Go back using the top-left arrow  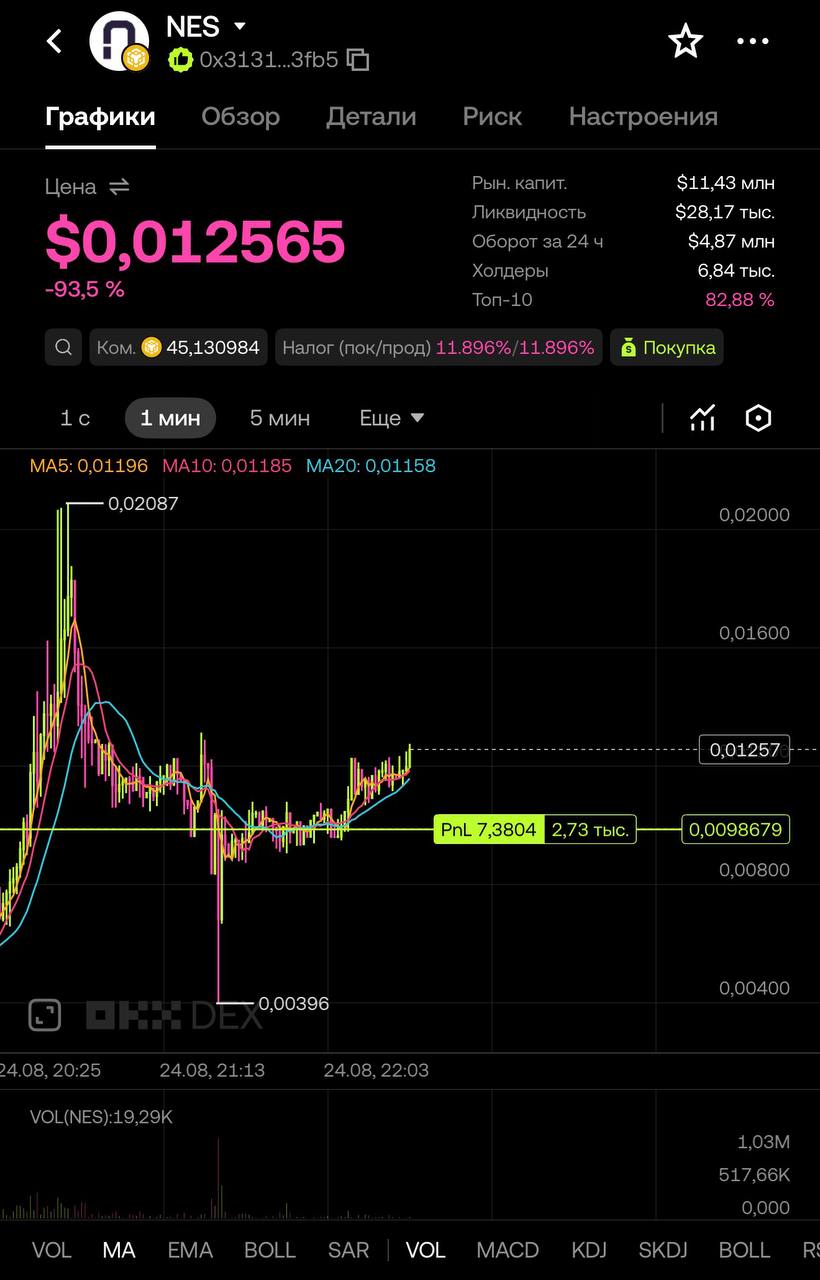click(x=55, y=41)
